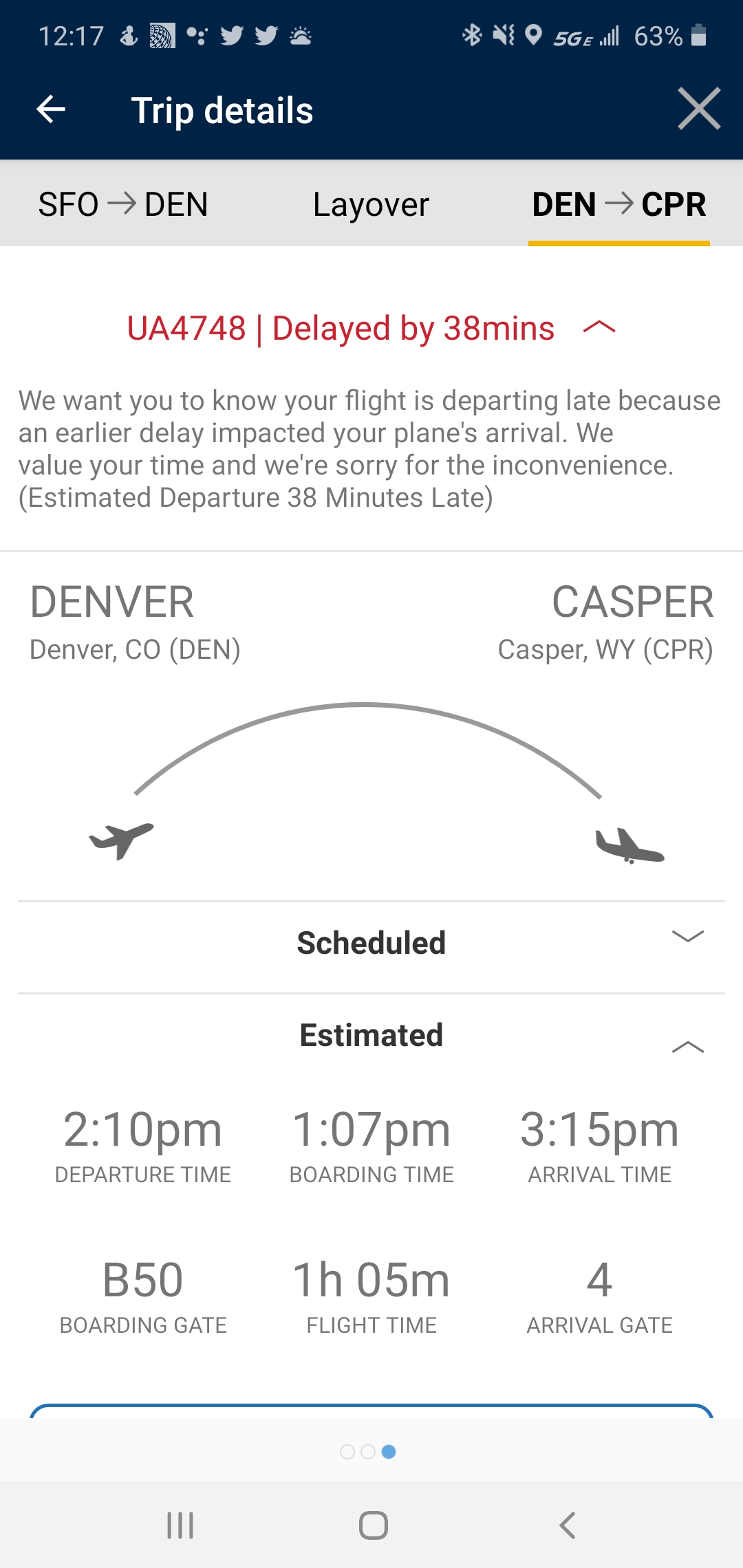Close the Trip details screen
Image resolution: width=743 pixels, height=1568 pixels.
[x=698, y=109]
